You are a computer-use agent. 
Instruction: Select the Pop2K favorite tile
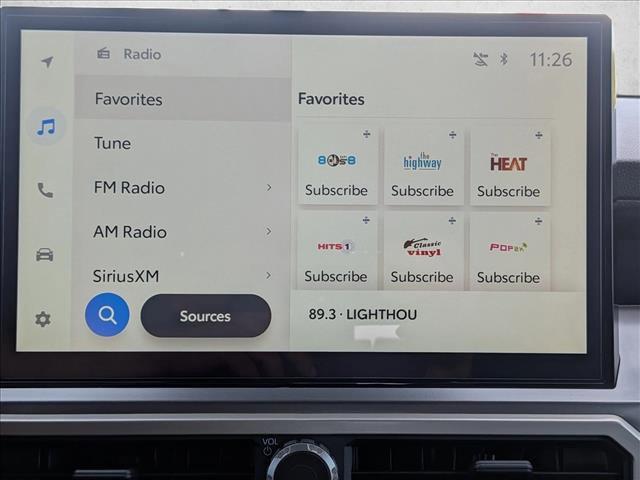pos(508,252)
